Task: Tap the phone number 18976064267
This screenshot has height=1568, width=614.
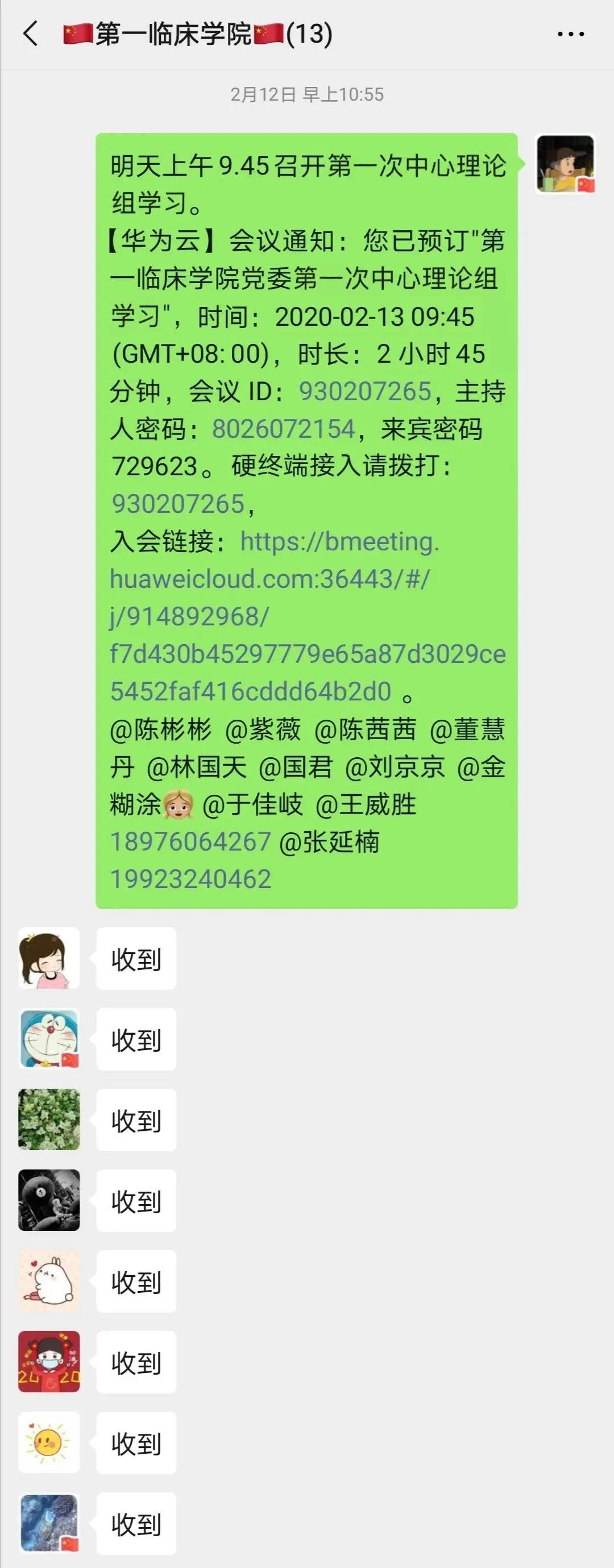Action: click(x=190, y=841)
